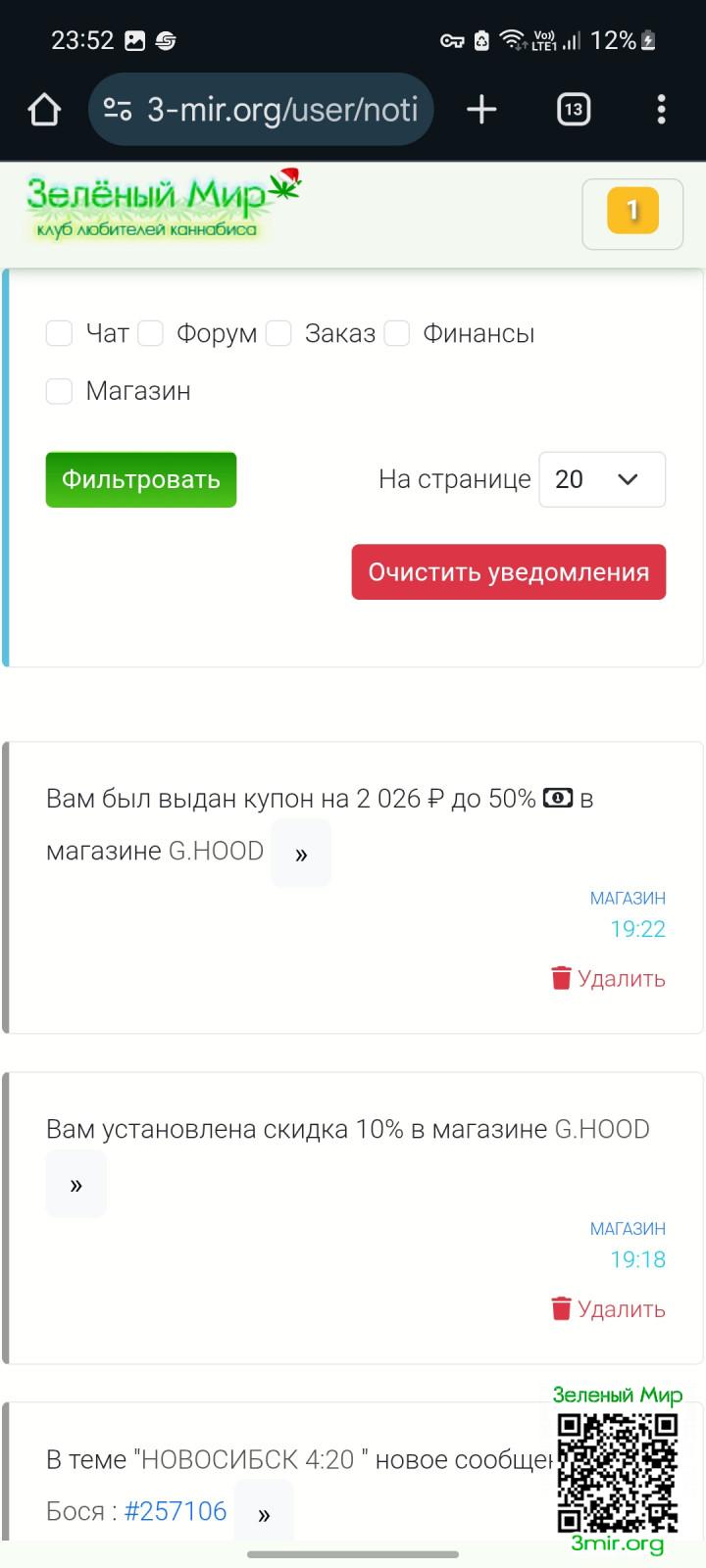Delete the coupon notification from 19:22
Viewport: 706px width, 1568px height.
pos(609,978)
